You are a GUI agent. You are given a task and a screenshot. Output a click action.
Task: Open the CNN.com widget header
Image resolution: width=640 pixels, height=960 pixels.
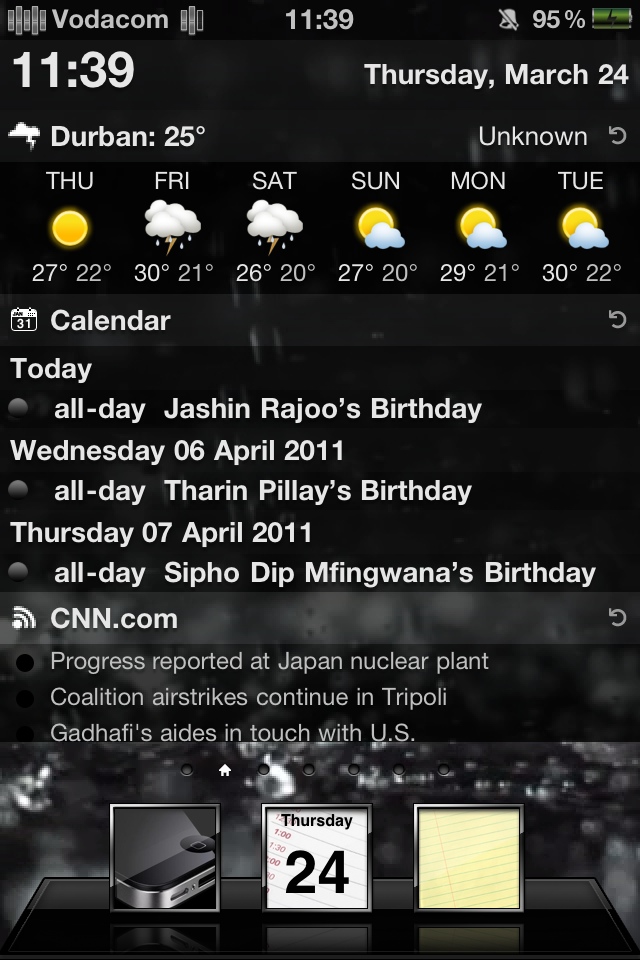(x=114, y=618)
